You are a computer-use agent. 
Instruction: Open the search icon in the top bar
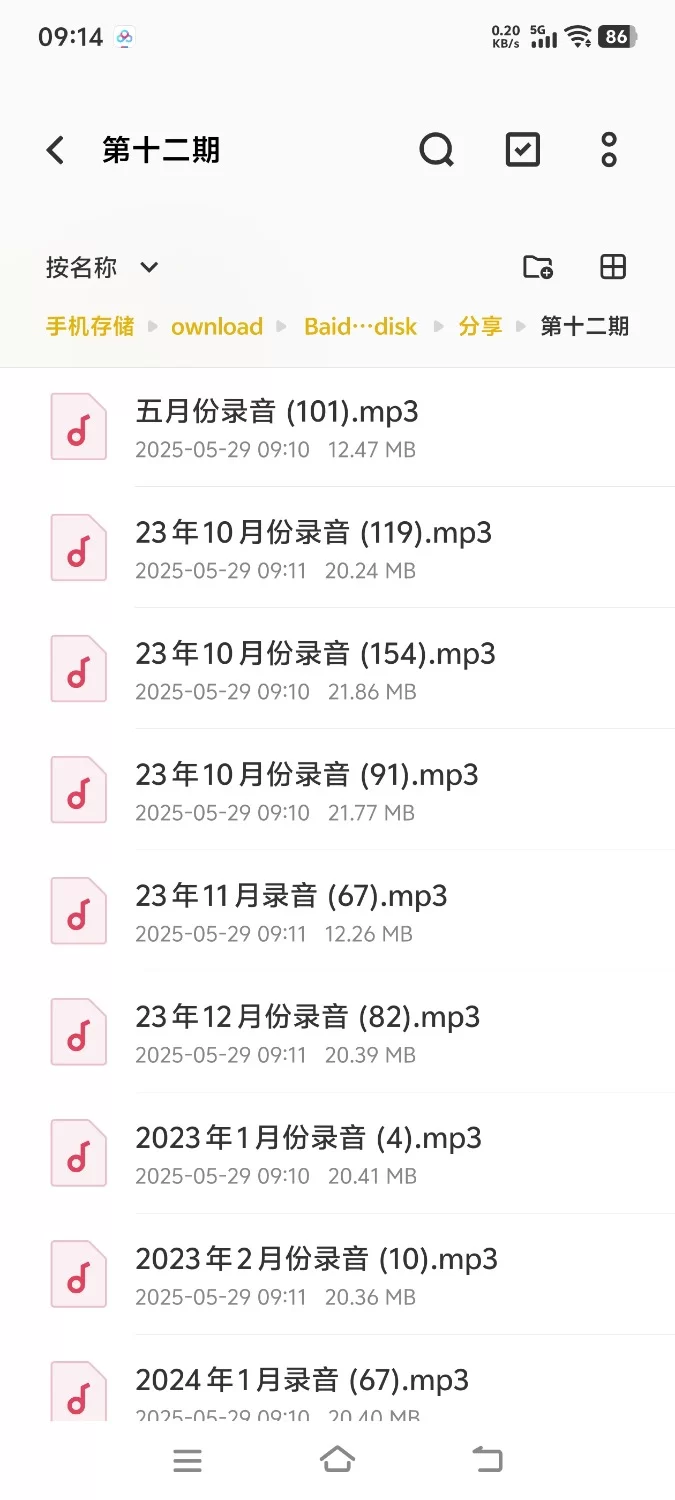436,151
